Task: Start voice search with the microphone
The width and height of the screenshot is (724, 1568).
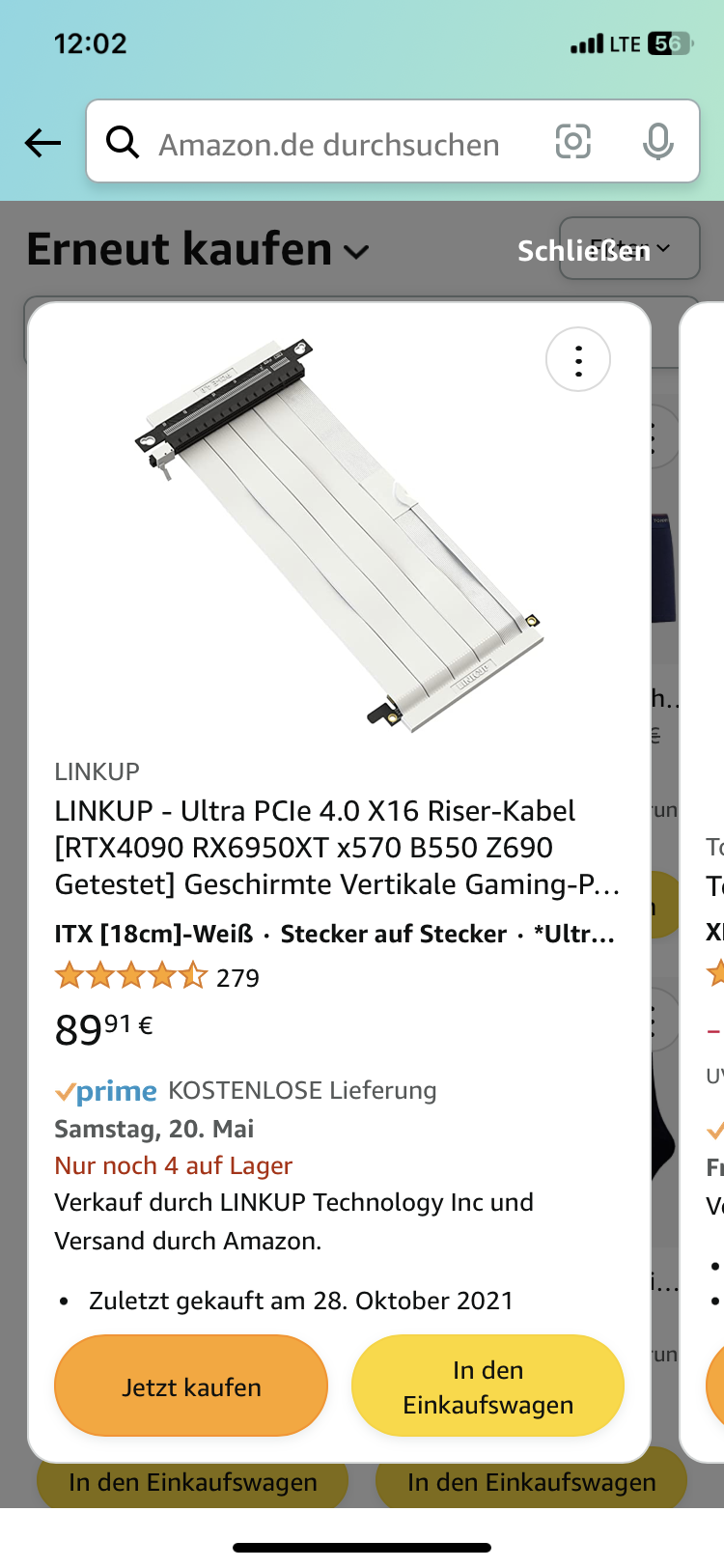Action: point(658,143)
